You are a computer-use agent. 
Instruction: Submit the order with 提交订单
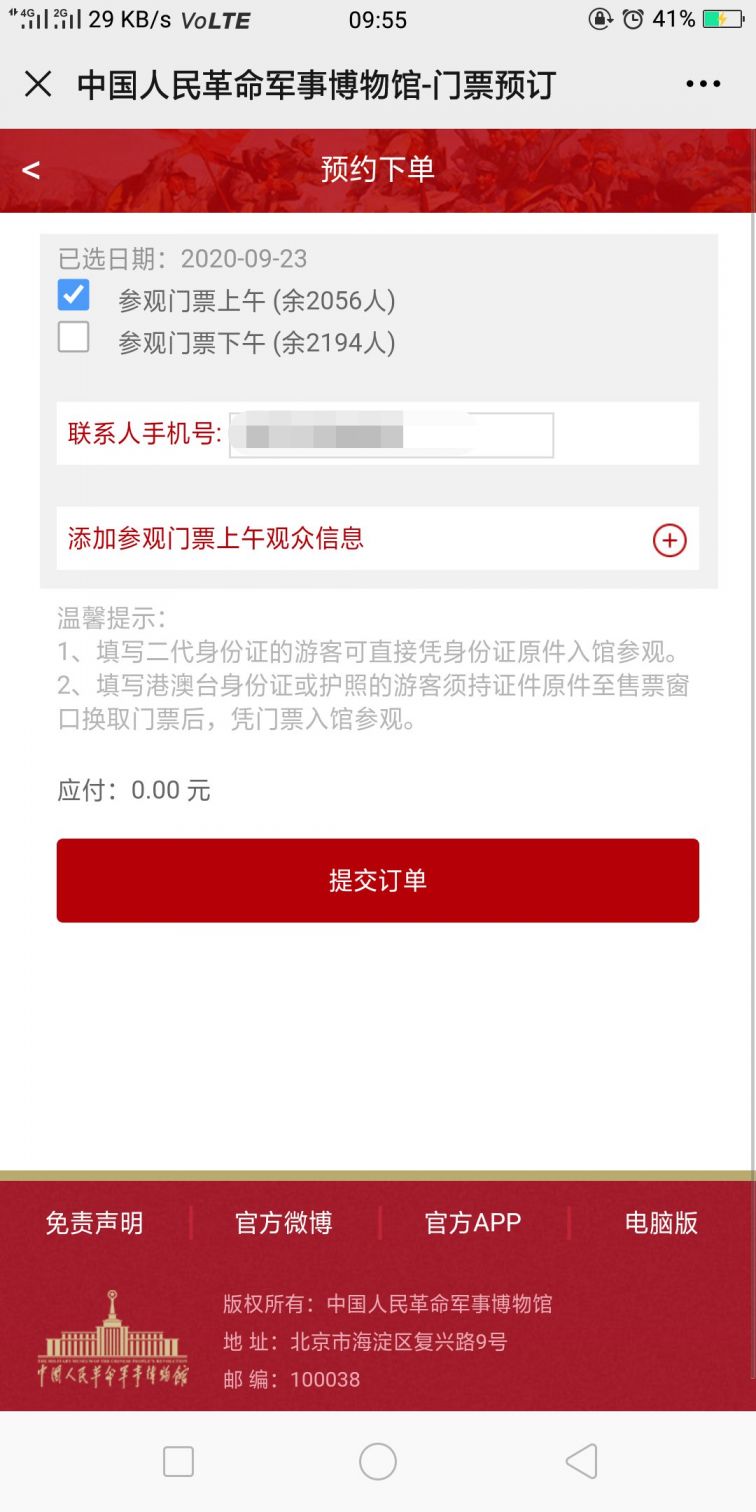click(378, 880)
